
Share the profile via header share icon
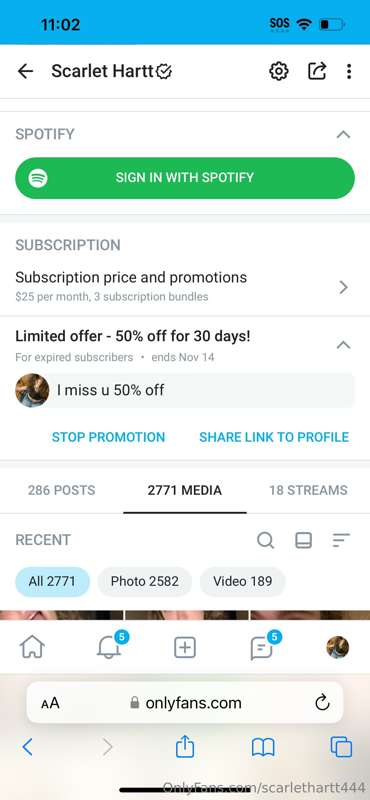click(316, 71)
